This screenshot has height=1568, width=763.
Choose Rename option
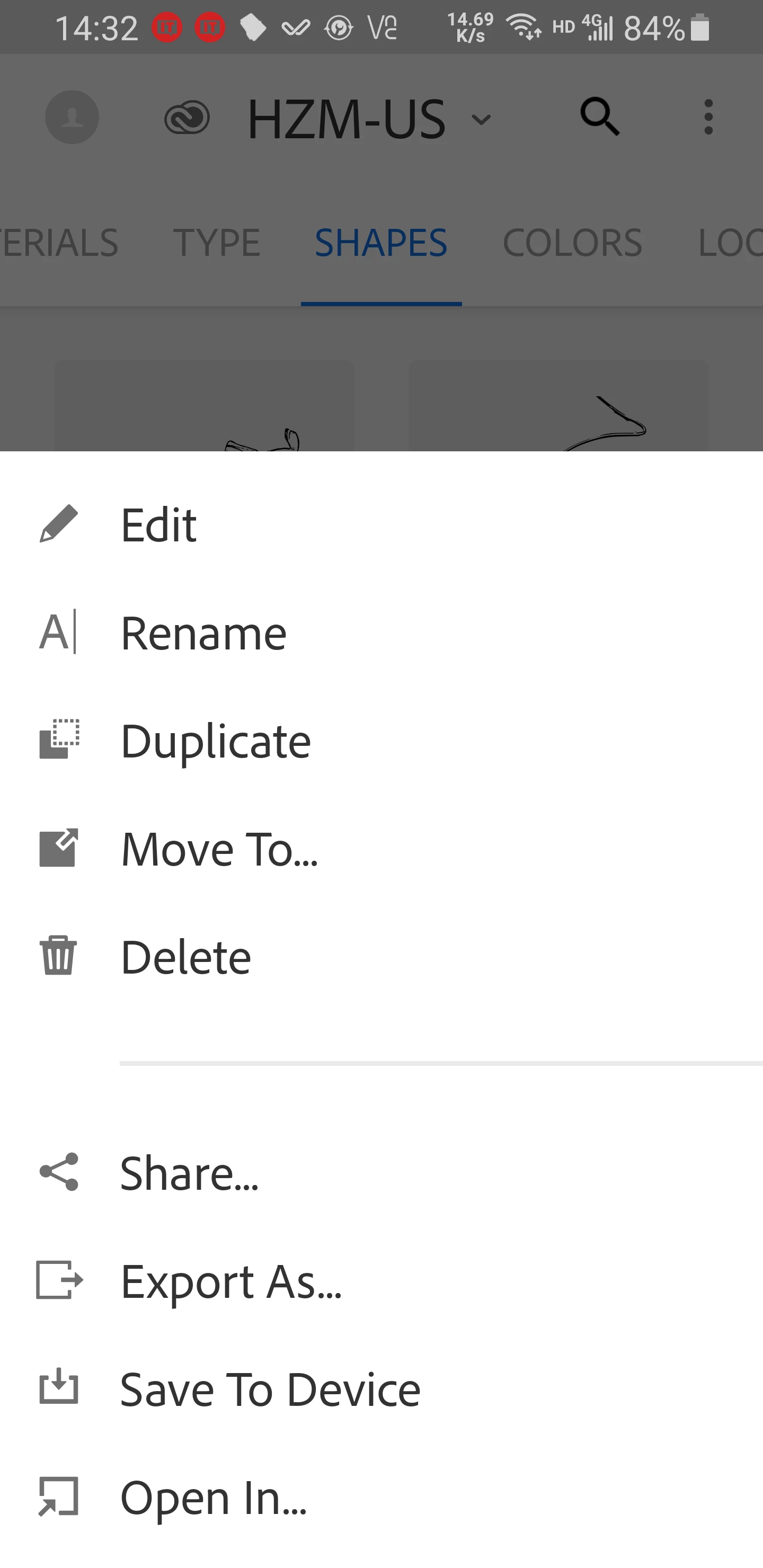tap(203, 633)
